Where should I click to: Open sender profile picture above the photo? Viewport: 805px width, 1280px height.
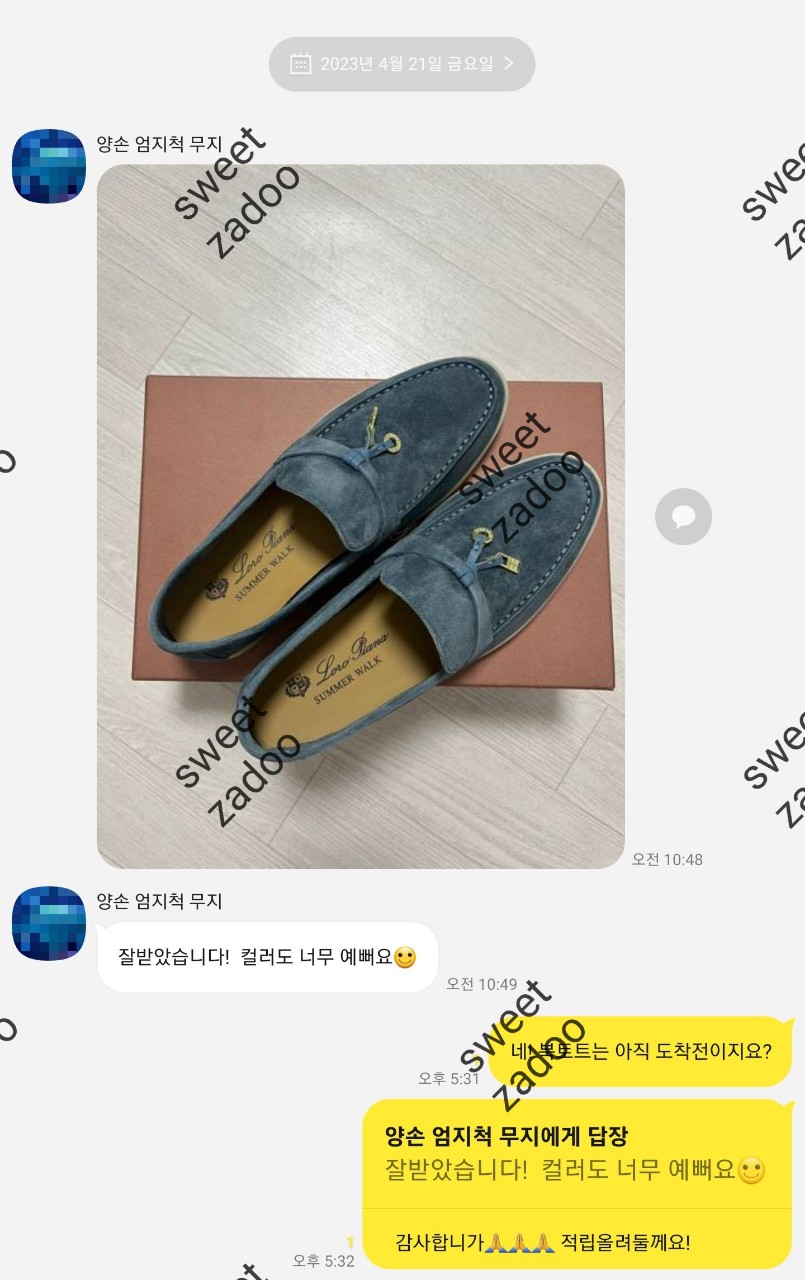point(48,166)
